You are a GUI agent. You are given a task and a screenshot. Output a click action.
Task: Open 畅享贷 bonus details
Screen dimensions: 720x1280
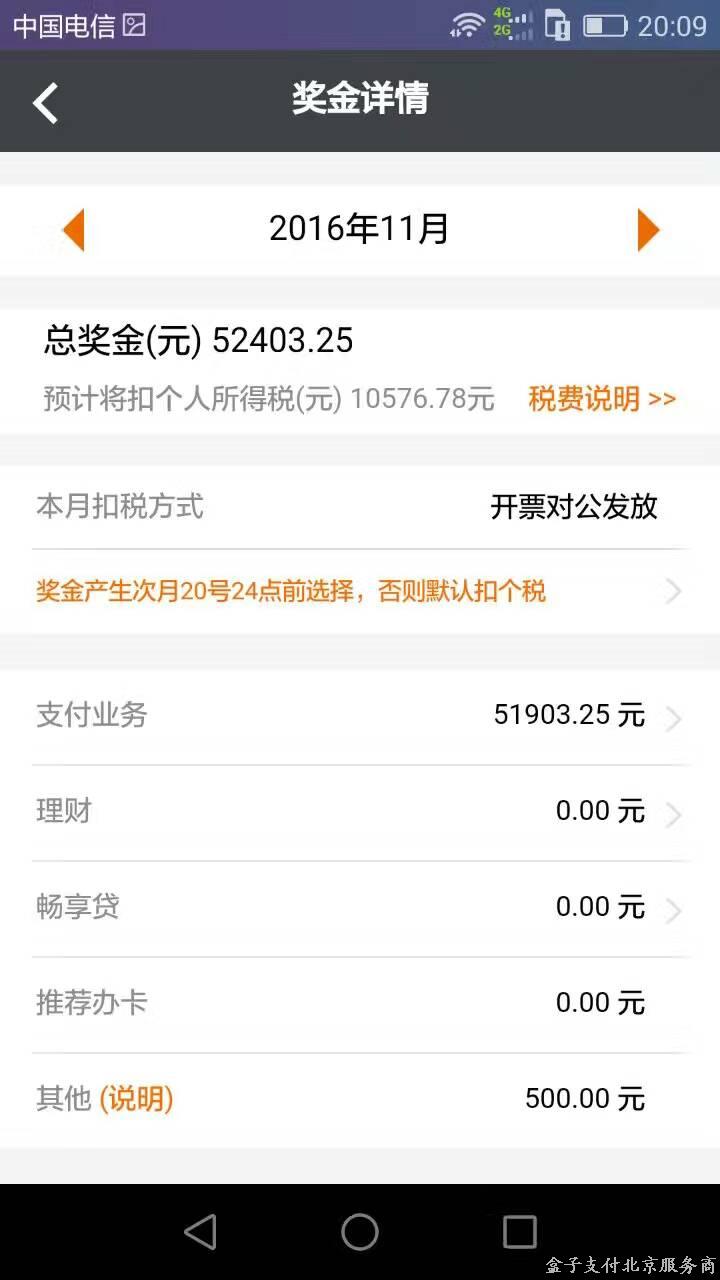pos(360,908)
